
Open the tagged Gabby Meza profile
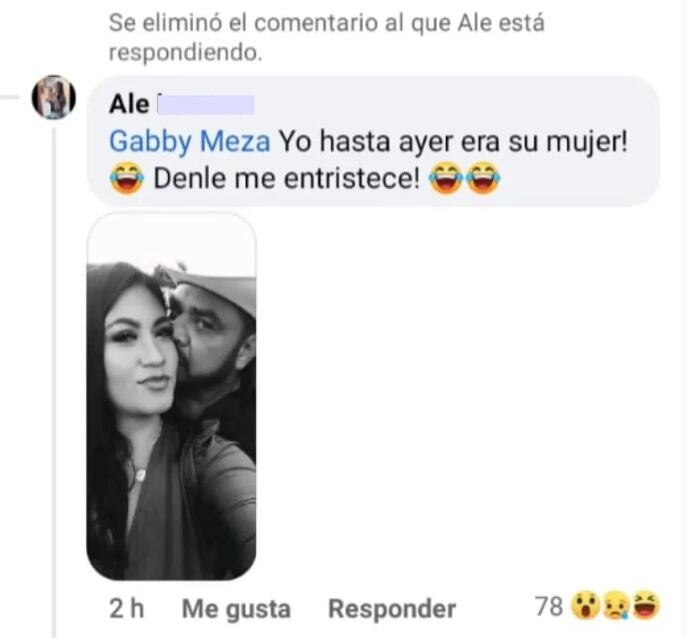coord(189,141)
